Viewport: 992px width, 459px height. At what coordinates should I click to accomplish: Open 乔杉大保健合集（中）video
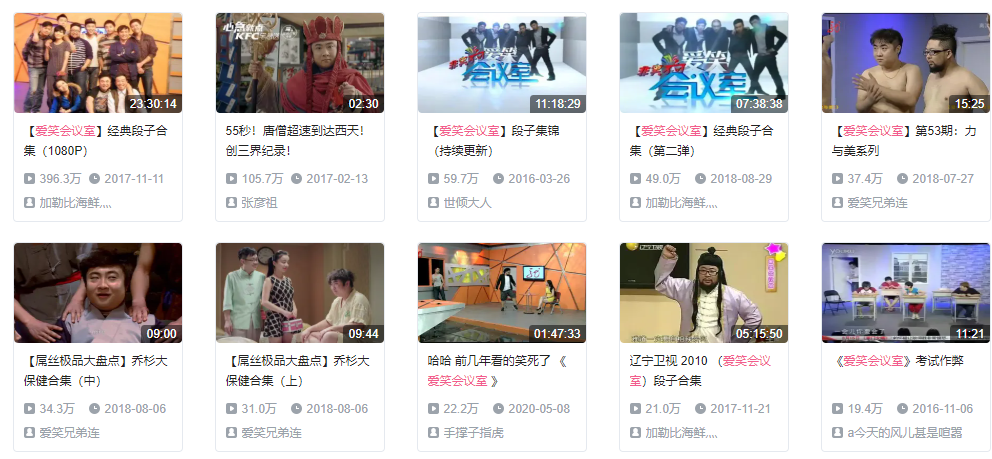click(97, 293)
